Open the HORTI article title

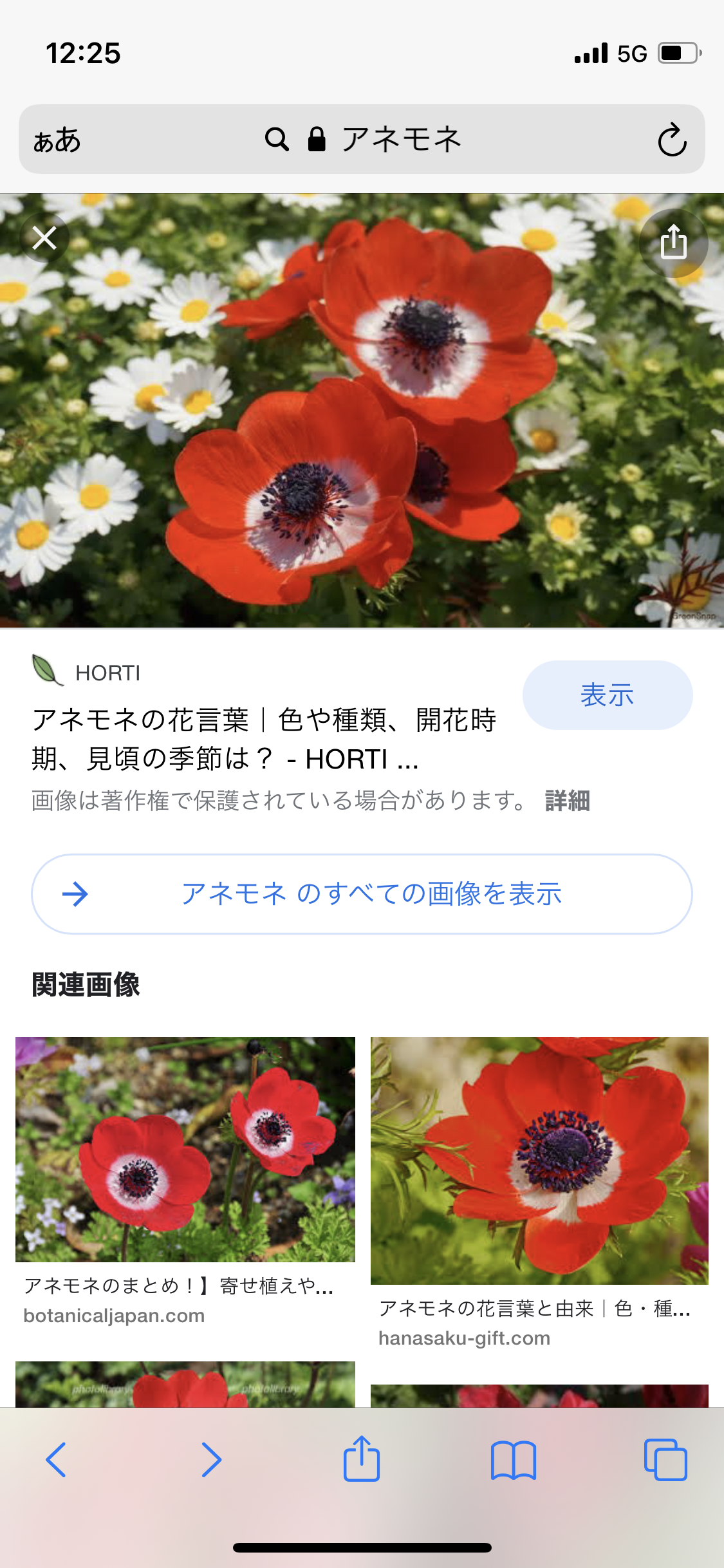[x=264, y=739]
